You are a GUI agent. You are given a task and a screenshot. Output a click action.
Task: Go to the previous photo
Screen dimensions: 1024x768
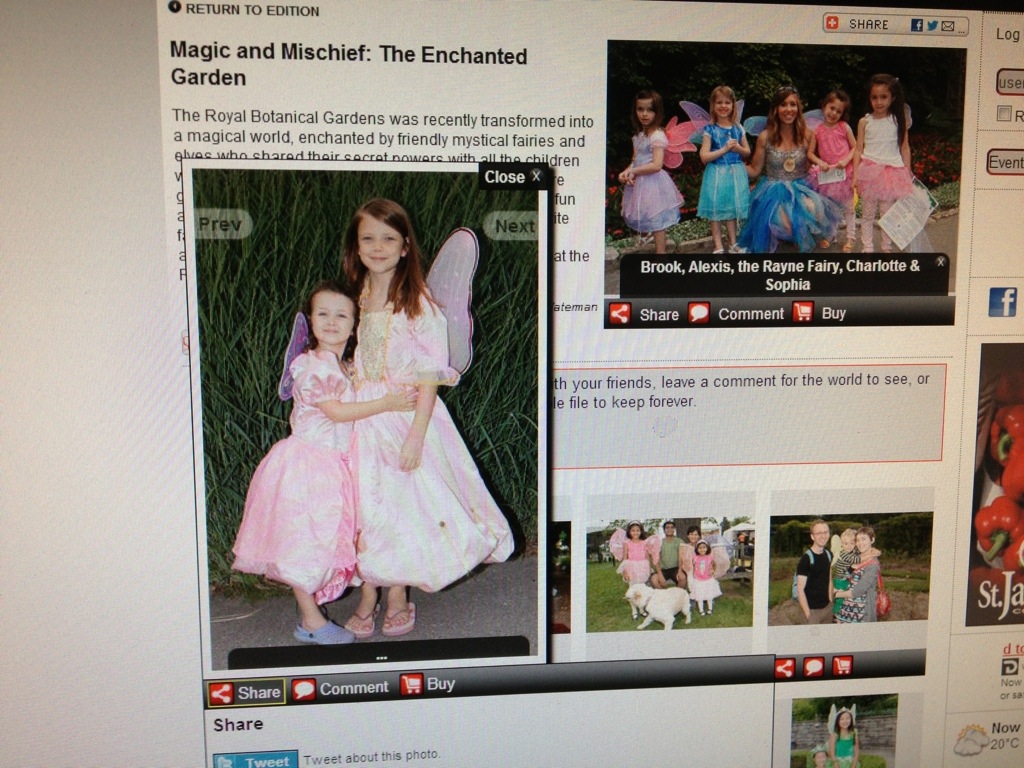pos(221,224)
